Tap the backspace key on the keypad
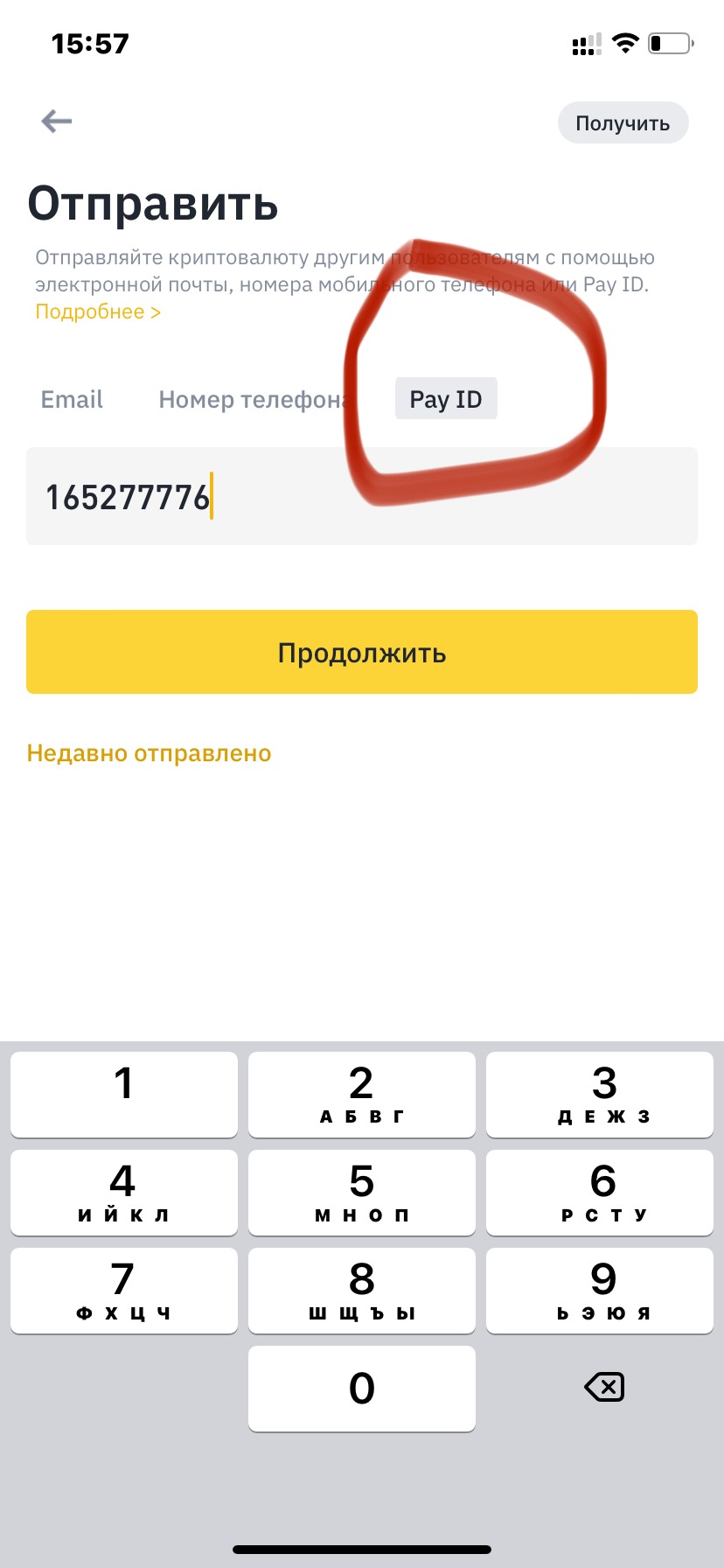 [603, 1387]
